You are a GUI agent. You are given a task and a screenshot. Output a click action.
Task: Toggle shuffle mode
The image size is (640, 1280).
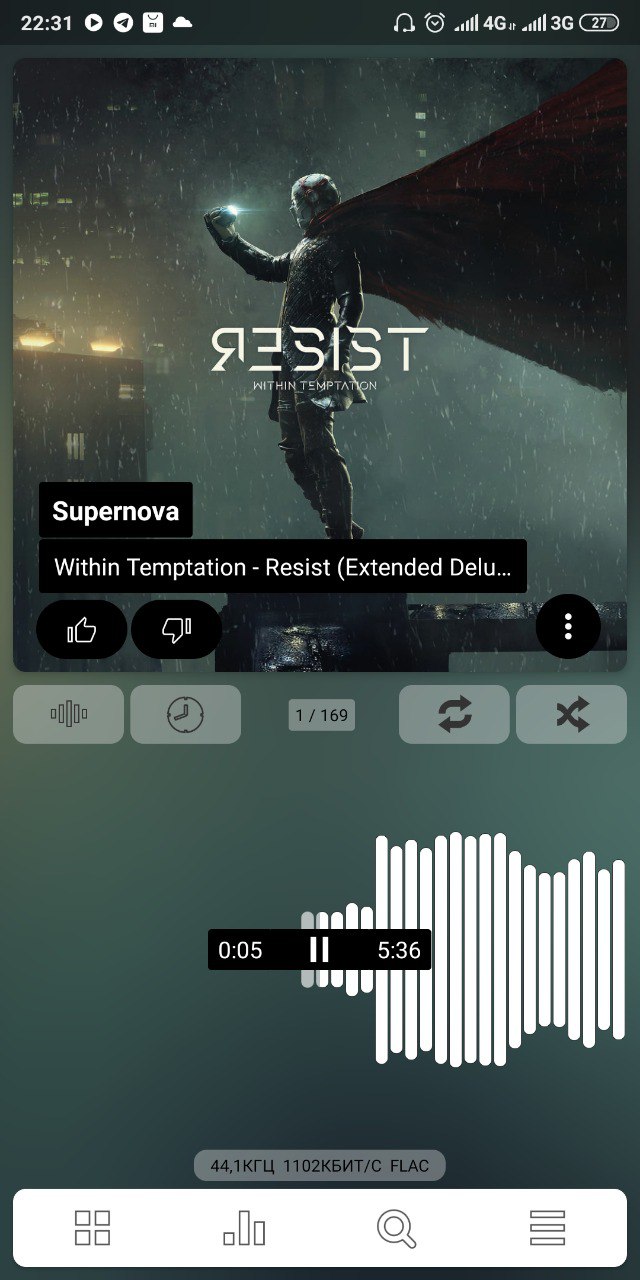pos(572,714)
